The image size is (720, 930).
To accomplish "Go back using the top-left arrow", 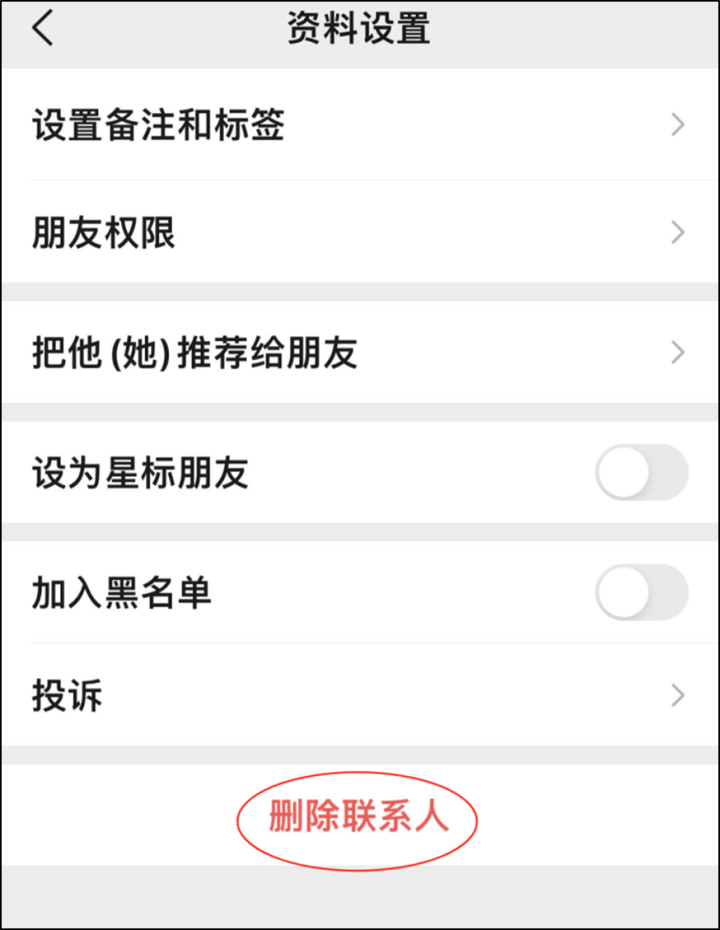I will pos(42,30).
